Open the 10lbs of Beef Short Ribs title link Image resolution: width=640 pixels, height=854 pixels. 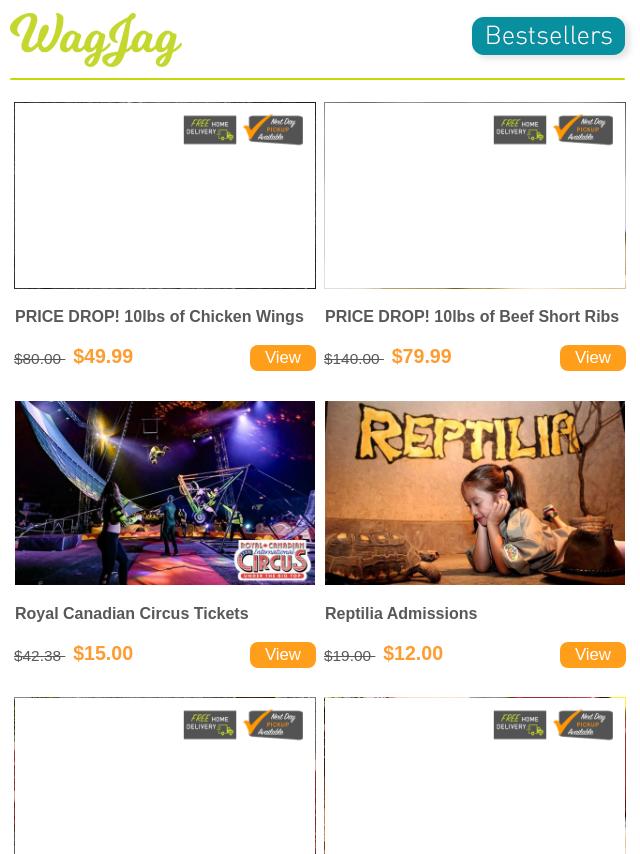[471, 316]
